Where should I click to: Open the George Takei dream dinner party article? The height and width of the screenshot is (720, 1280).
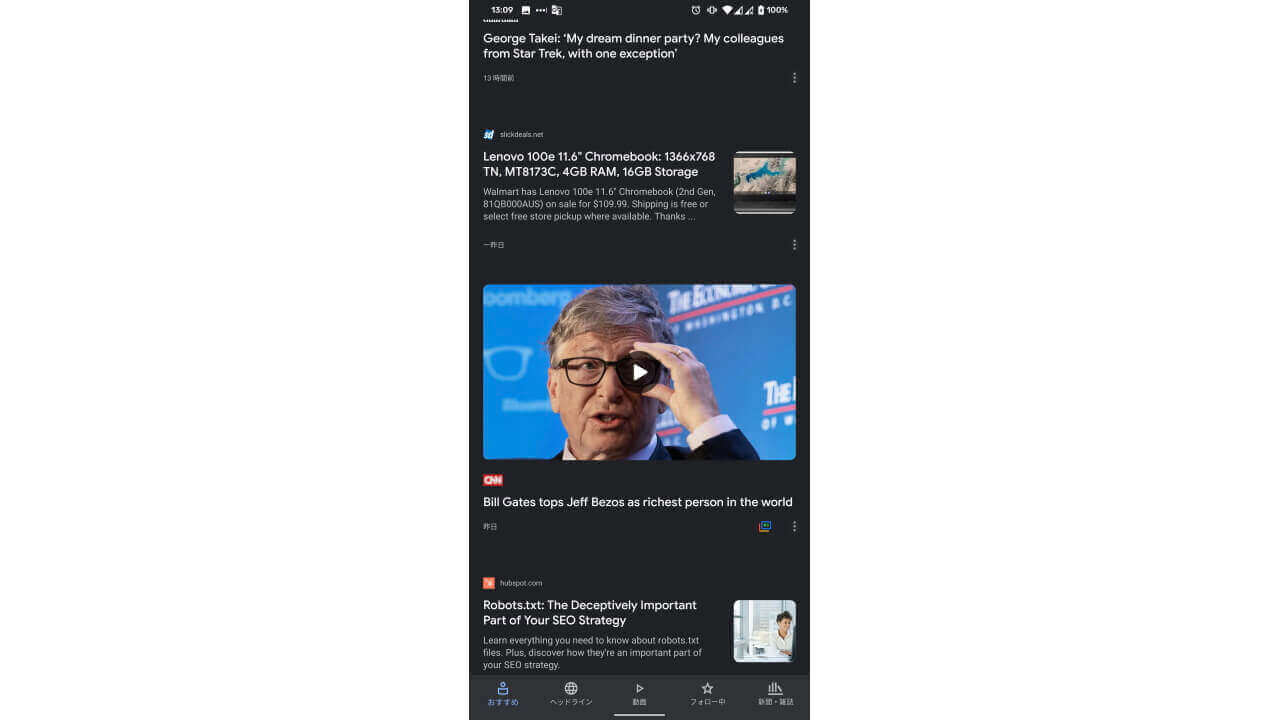(x=633, y=46)
